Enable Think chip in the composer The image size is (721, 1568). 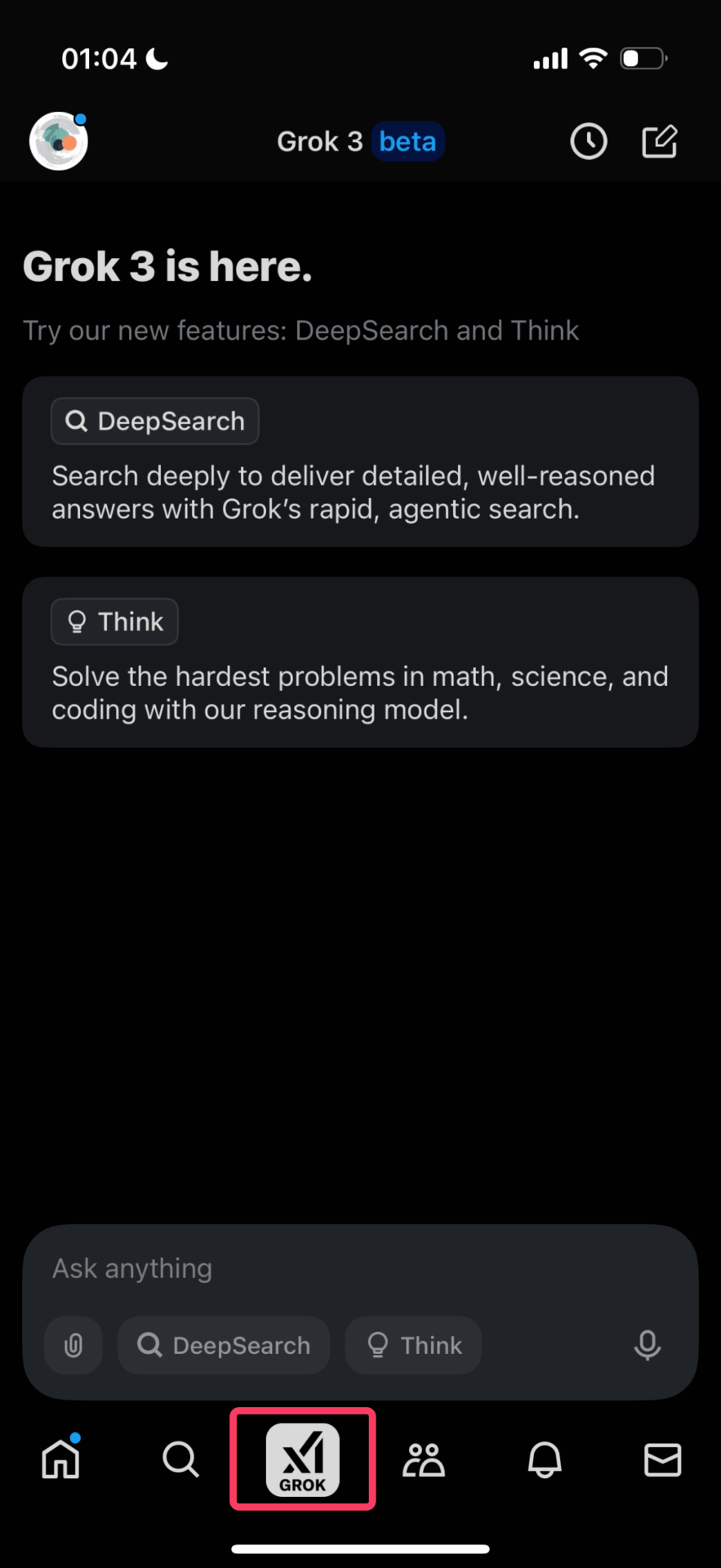tap(413, 1345)
